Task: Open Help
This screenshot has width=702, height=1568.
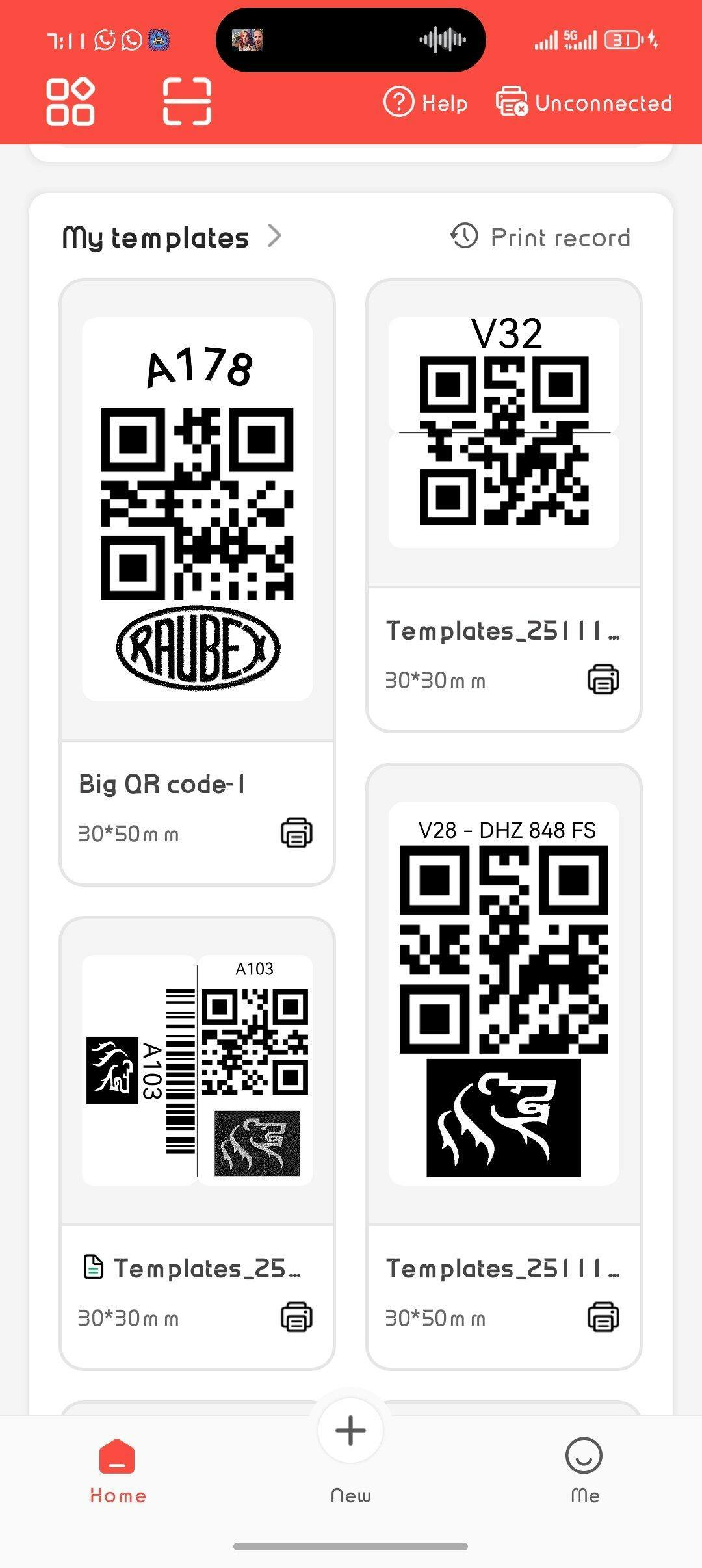Action: coord(426,103)
